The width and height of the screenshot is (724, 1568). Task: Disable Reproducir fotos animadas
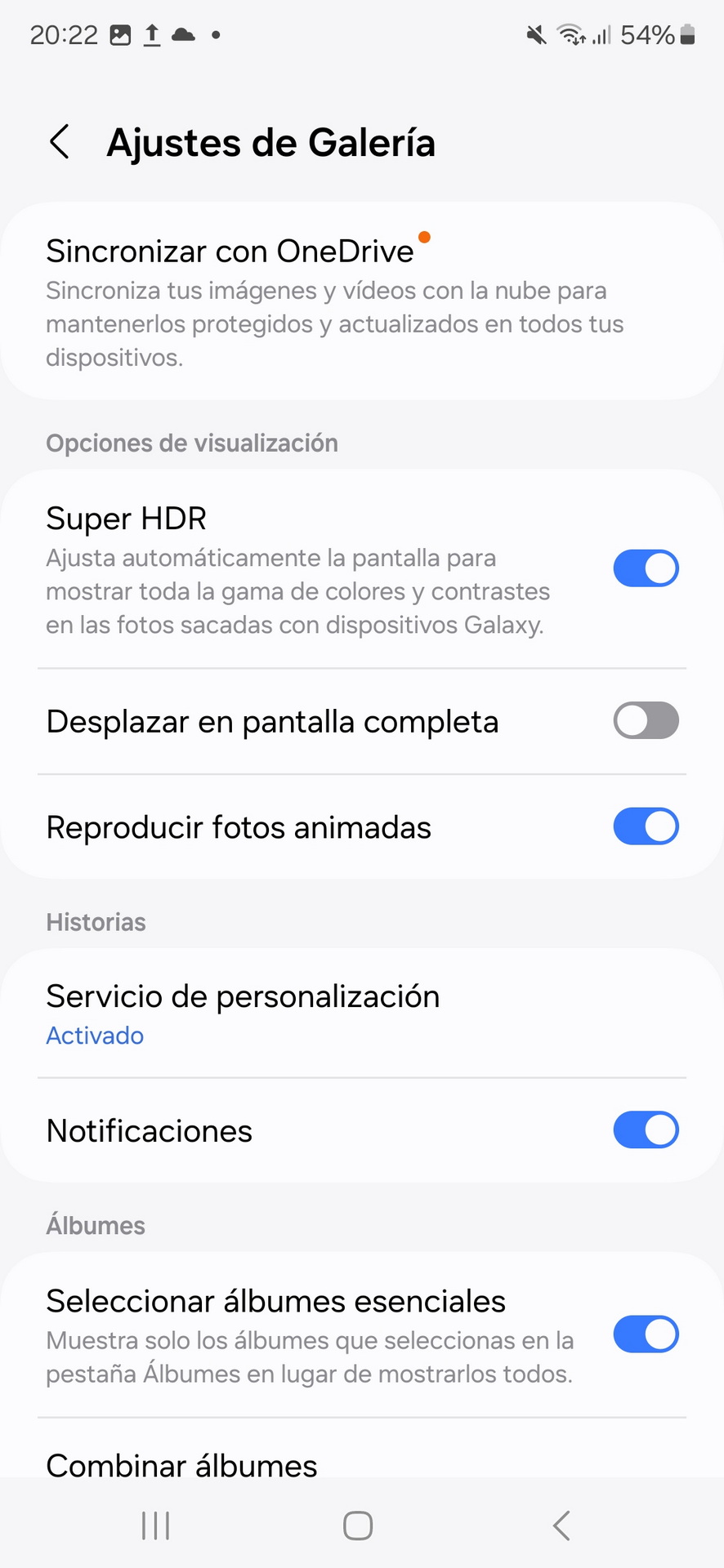pos(646,826)
